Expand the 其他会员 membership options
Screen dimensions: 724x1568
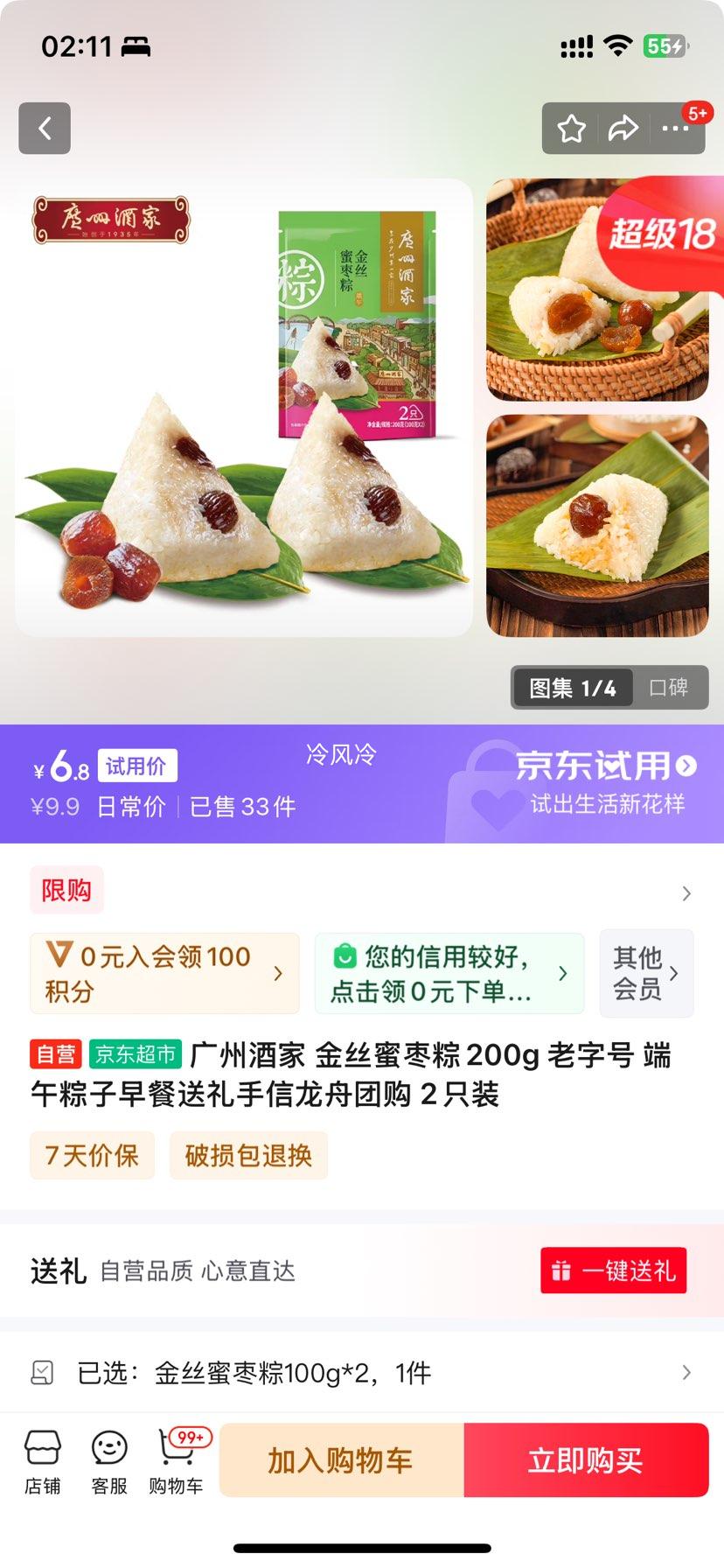(646, 973)
